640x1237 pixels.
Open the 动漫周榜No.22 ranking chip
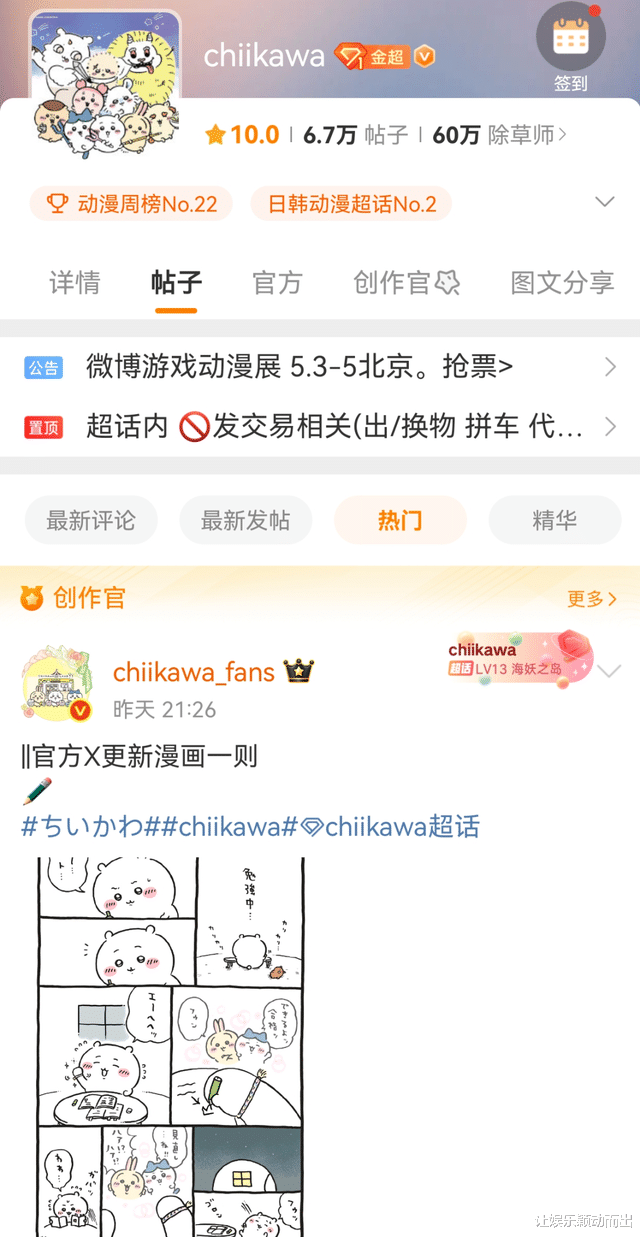132,204
